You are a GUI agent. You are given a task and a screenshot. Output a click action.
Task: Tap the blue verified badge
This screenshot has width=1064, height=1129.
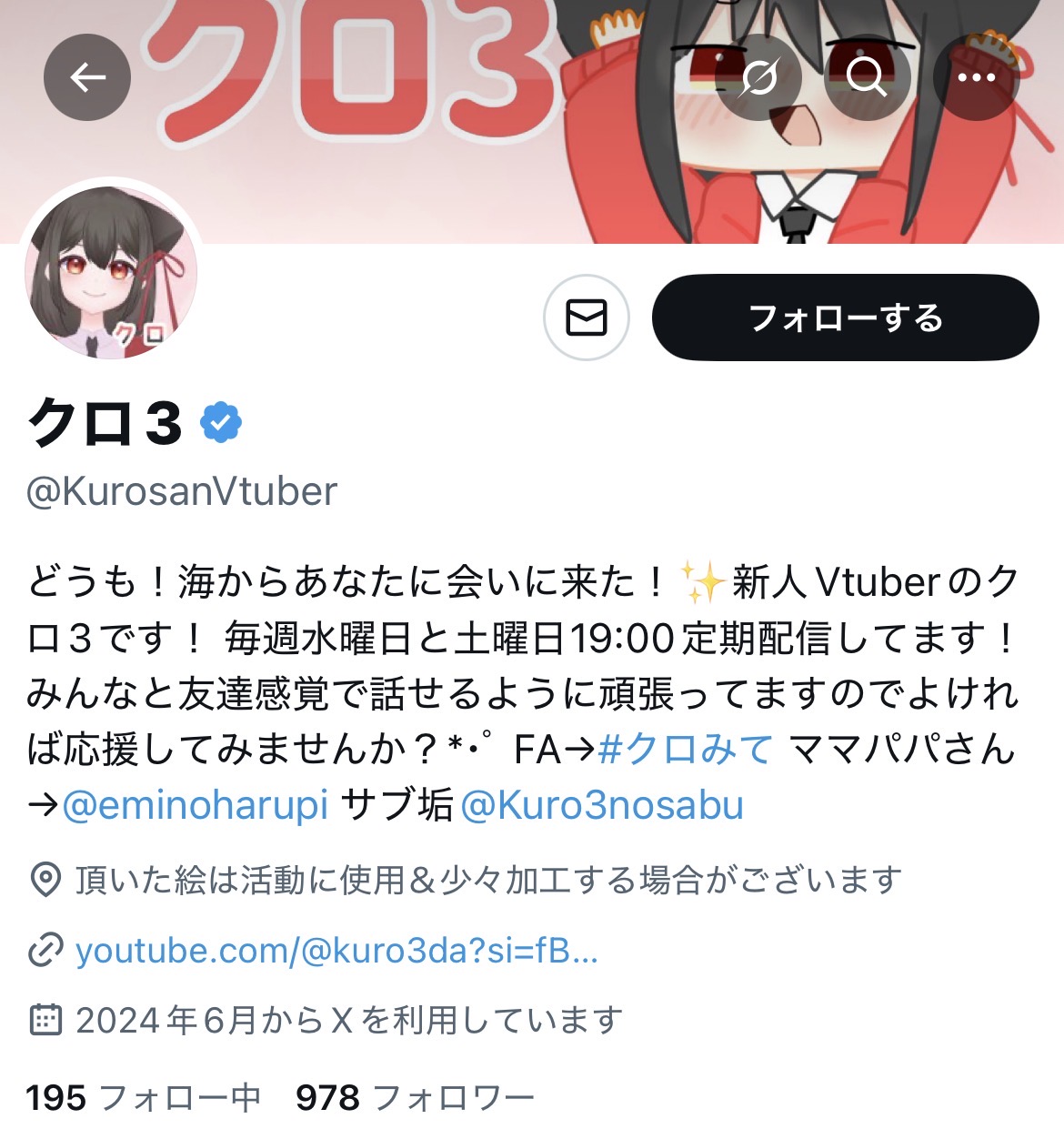coord(221,423)
